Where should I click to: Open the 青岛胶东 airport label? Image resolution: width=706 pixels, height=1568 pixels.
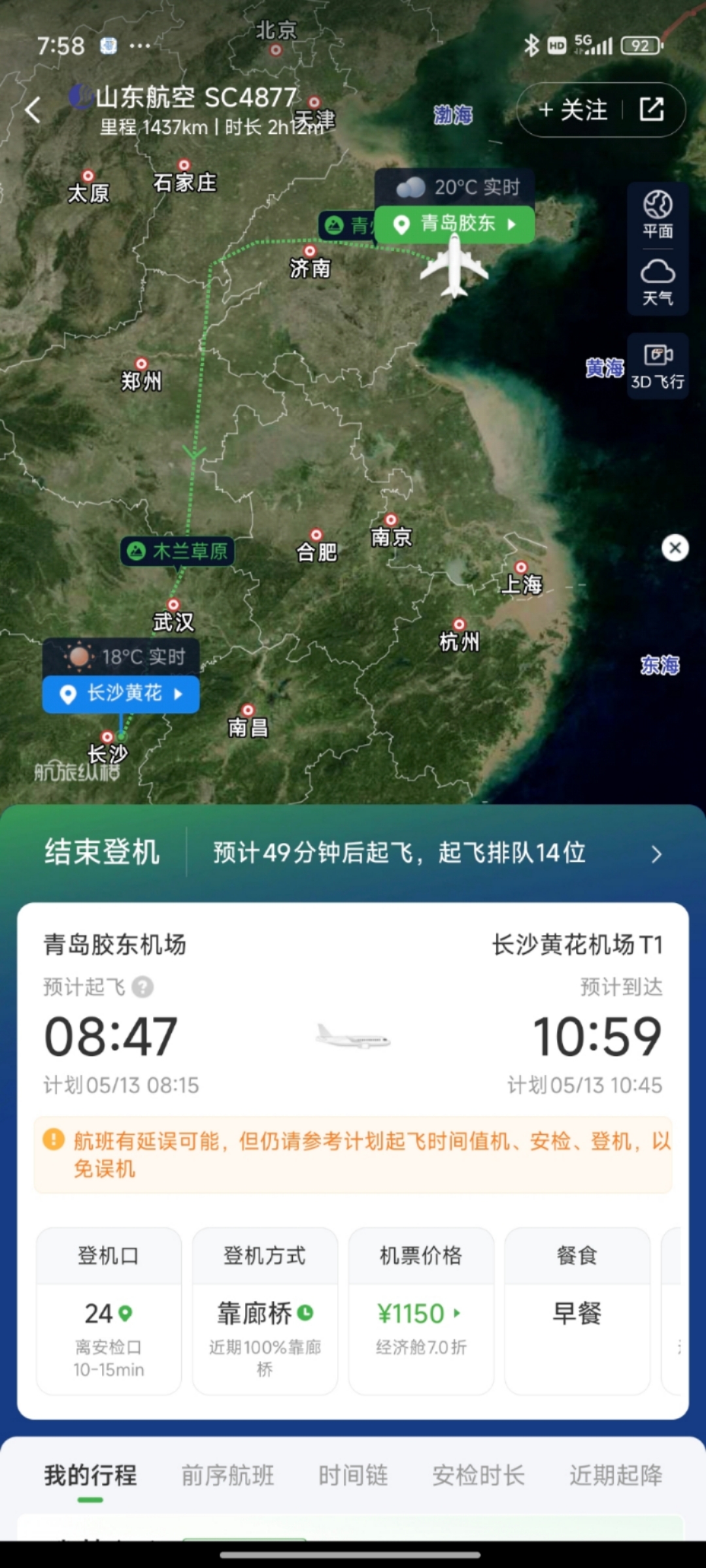point(456,224)
